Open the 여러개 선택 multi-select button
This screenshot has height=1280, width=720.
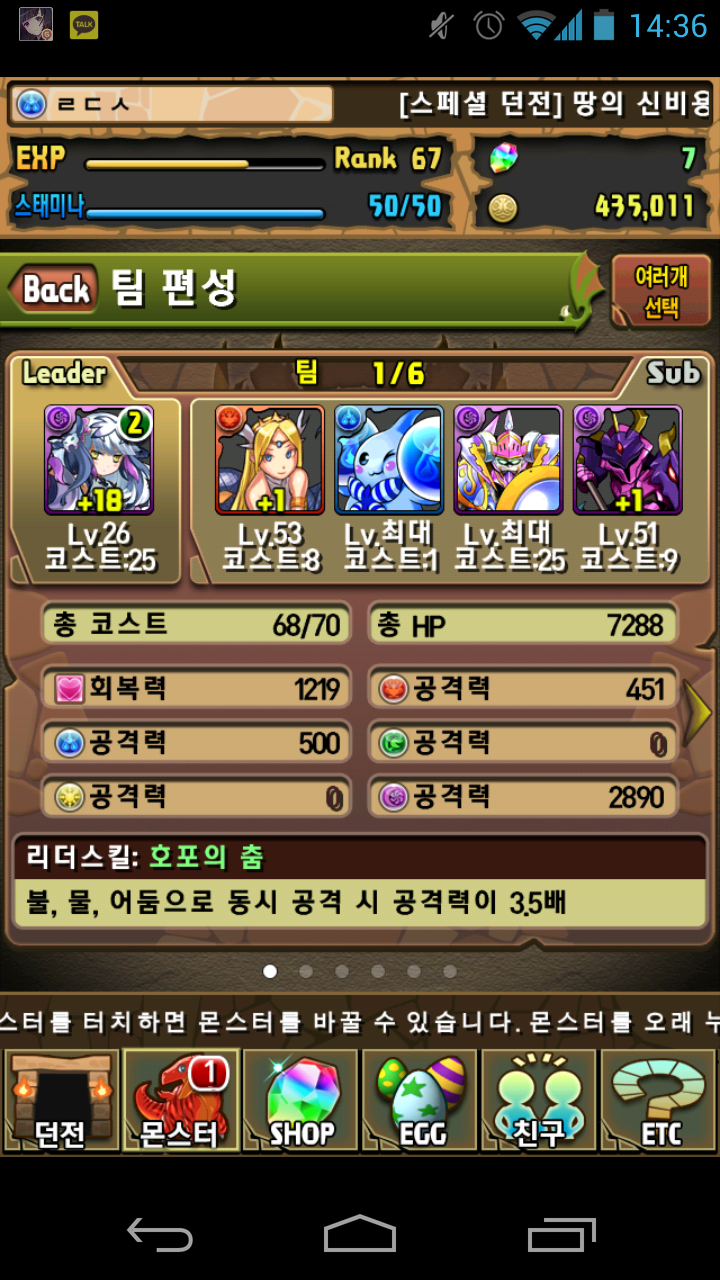(x=661, y=291)
